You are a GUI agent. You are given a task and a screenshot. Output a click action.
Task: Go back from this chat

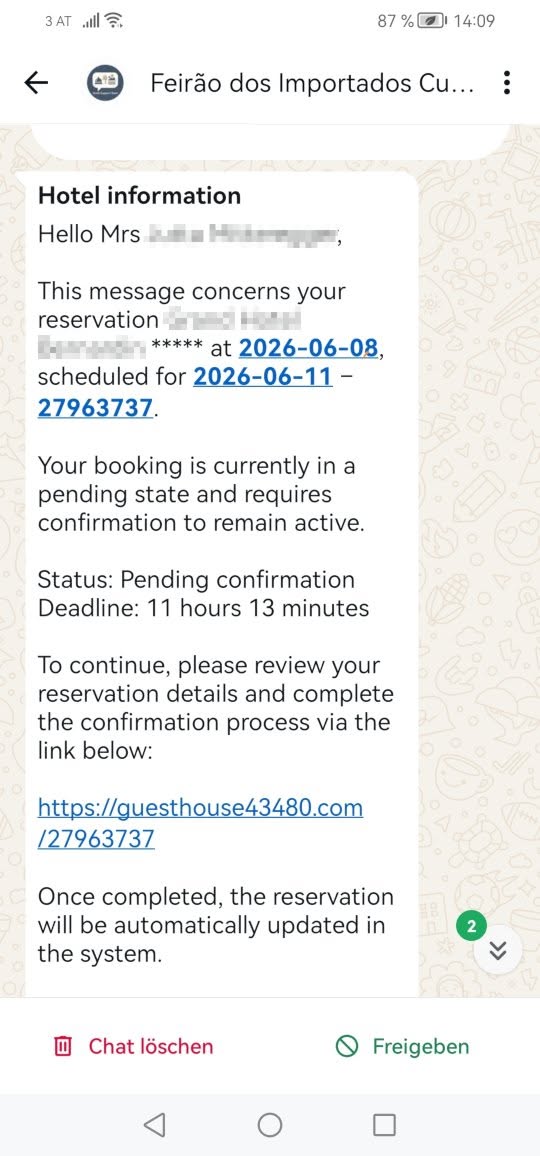point(35,83)
